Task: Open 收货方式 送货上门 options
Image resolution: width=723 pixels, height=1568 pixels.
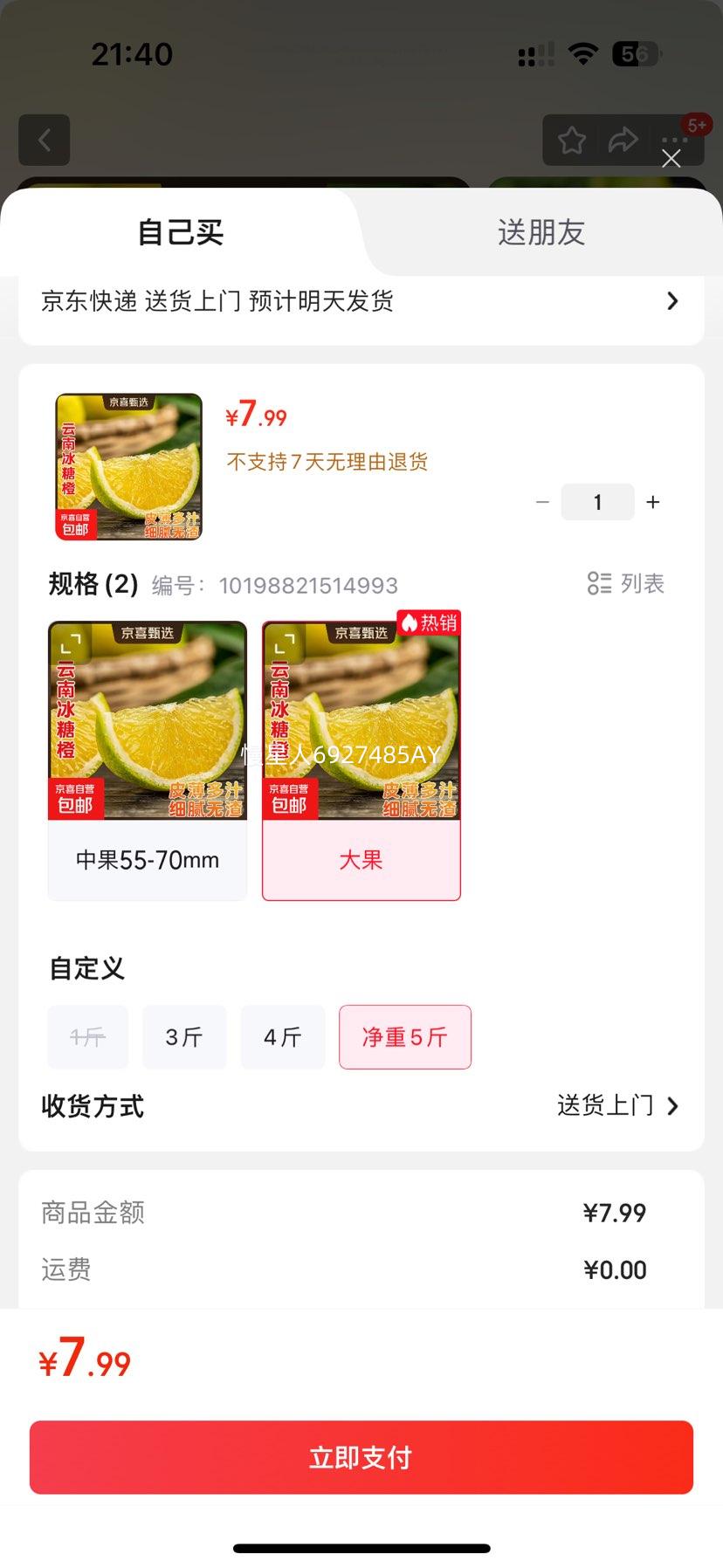Action: [x=616, y=1106]
